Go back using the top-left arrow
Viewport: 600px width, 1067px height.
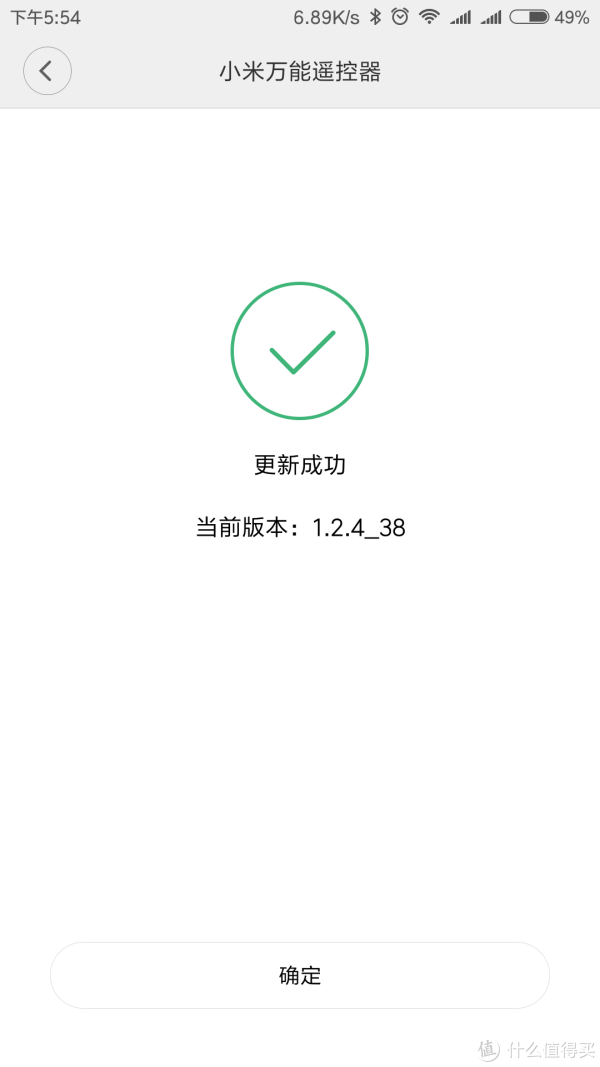[x=47, y=72]
